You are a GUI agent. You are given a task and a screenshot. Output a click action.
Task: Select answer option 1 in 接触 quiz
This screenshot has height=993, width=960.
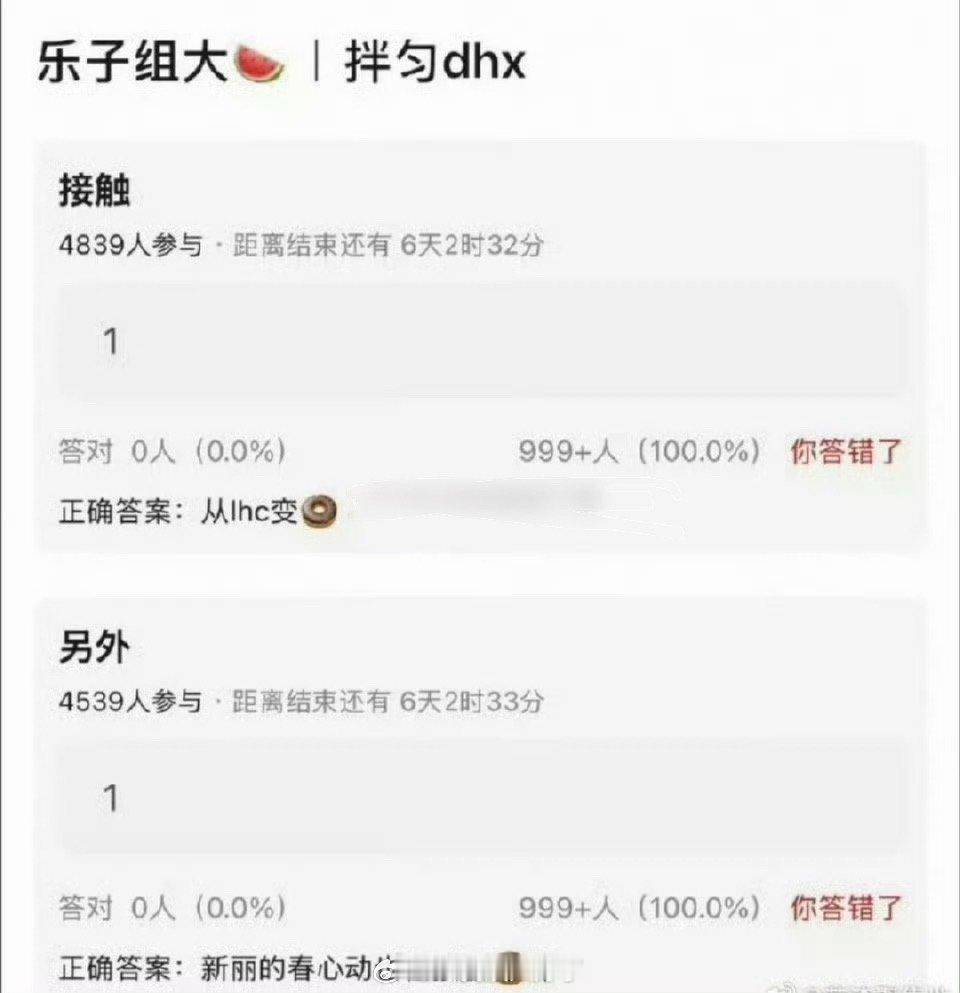point(480,340)
